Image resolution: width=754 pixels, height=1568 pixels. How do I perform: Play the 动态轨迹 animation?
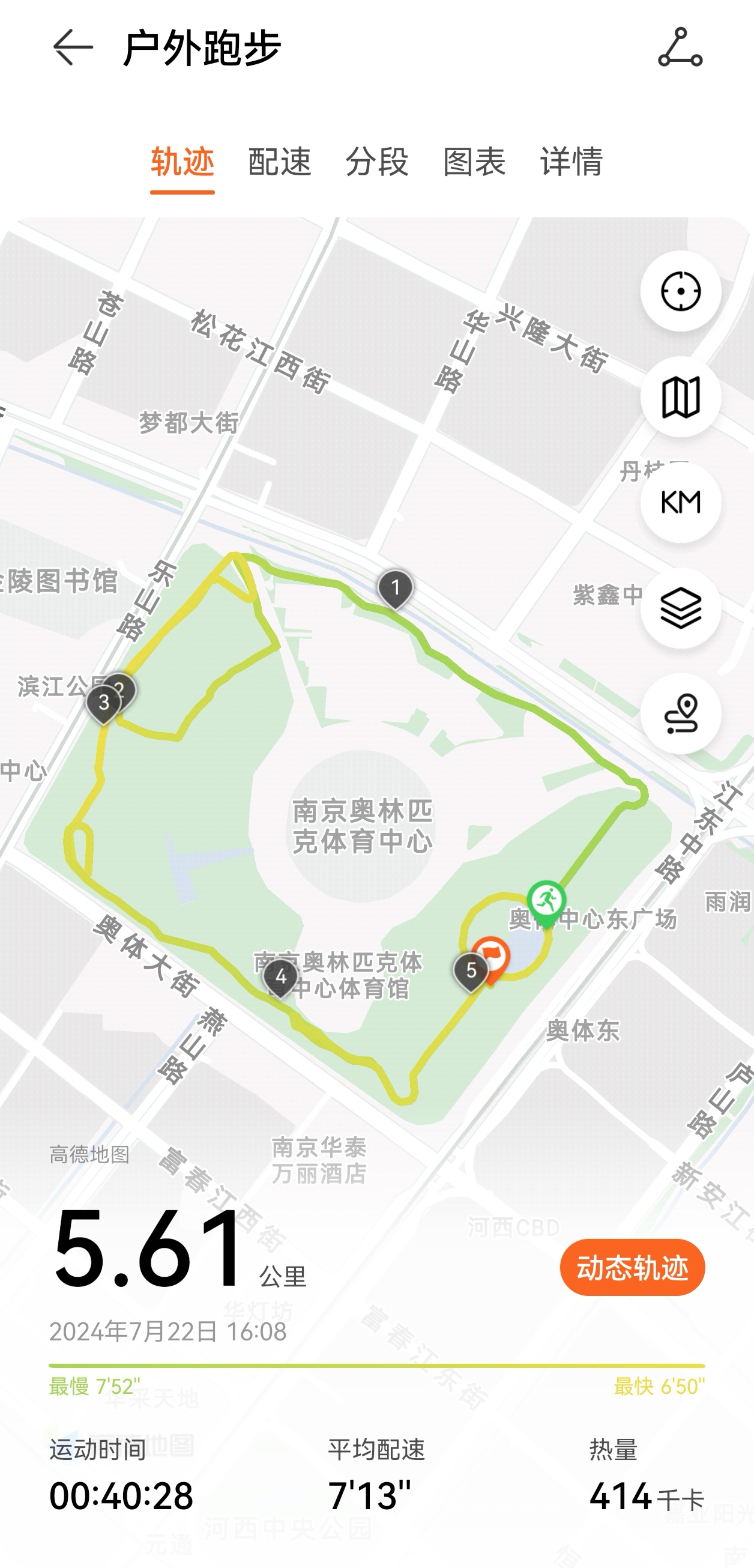coord(632,1267)
